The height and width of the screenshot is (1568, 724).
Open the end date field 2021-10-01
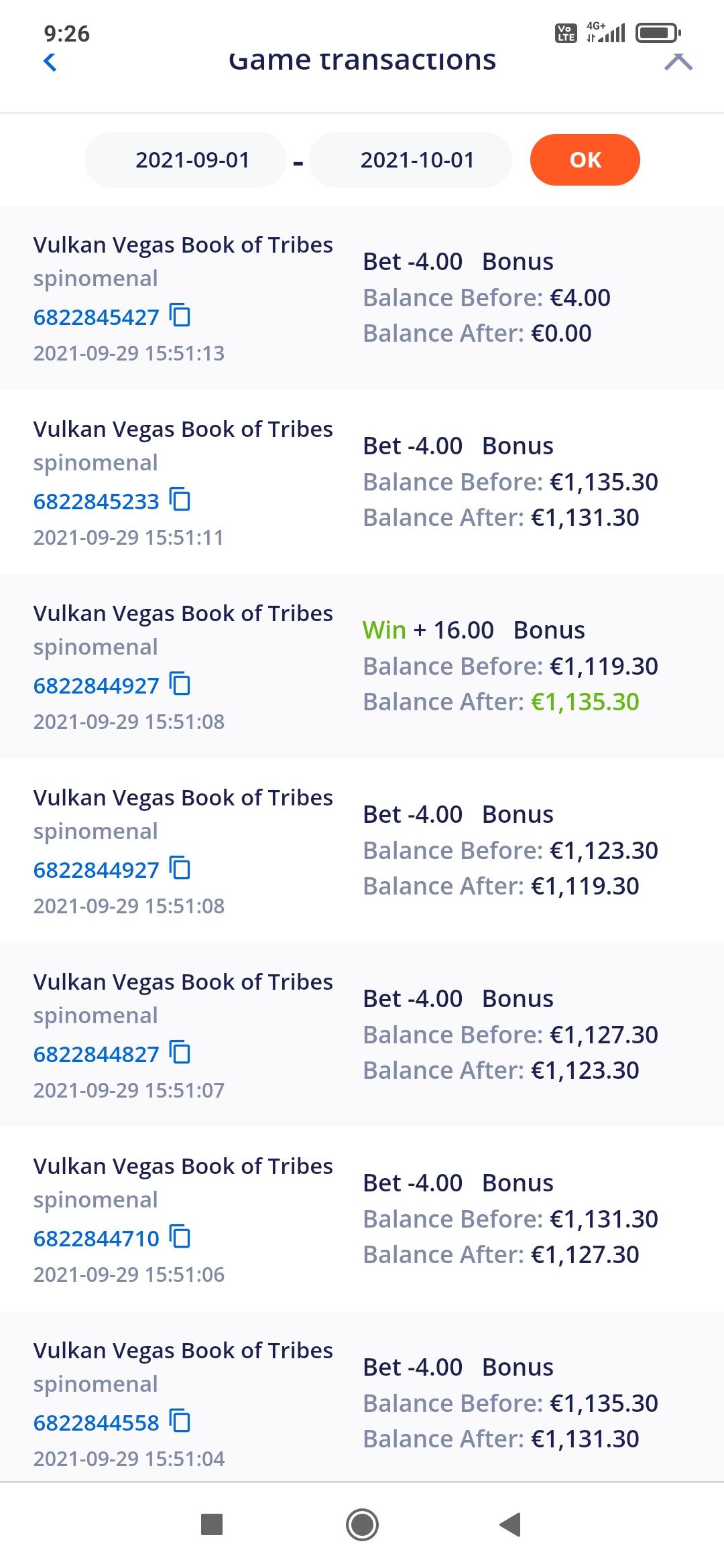tap(417, 160)
